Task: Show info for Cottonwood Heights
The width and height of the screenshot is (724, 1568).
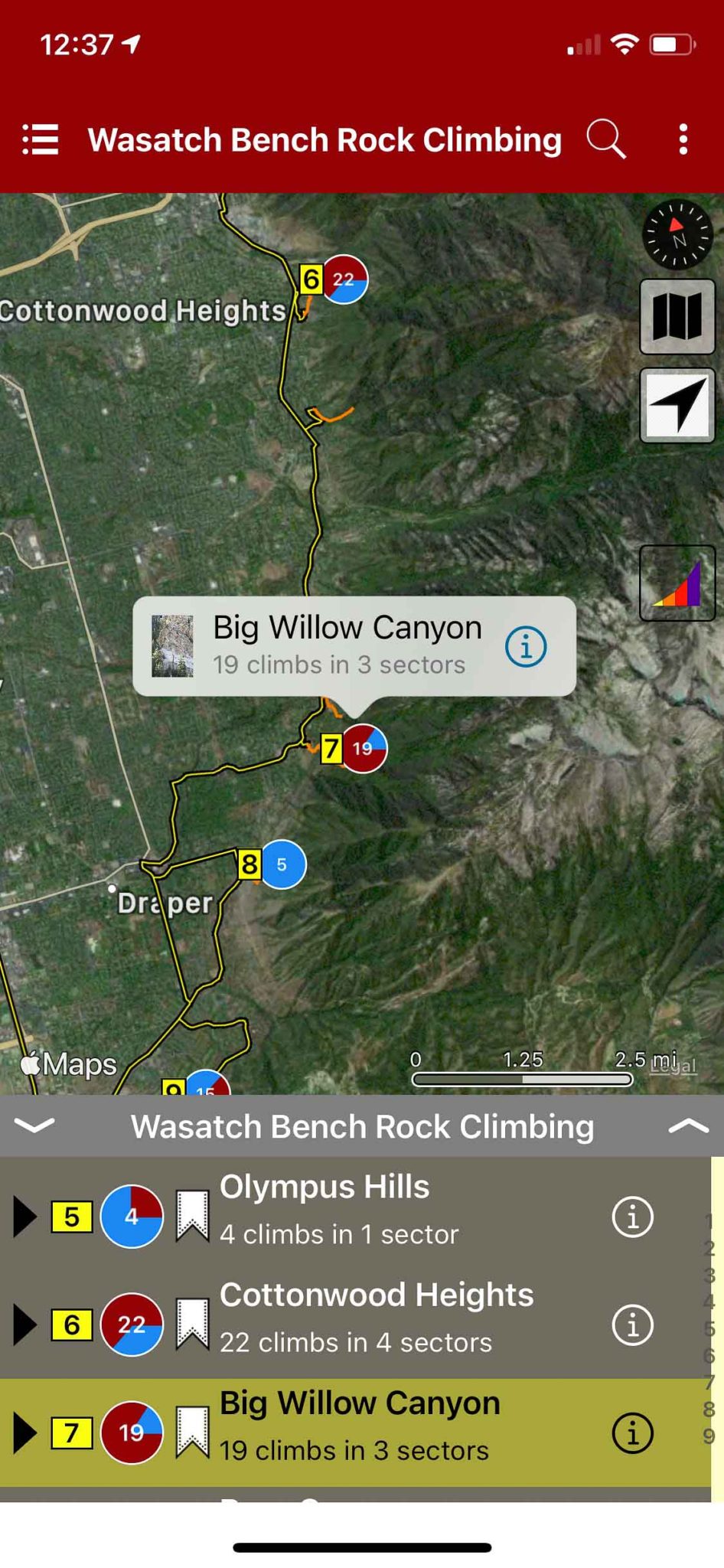Action: [632, 1325]
